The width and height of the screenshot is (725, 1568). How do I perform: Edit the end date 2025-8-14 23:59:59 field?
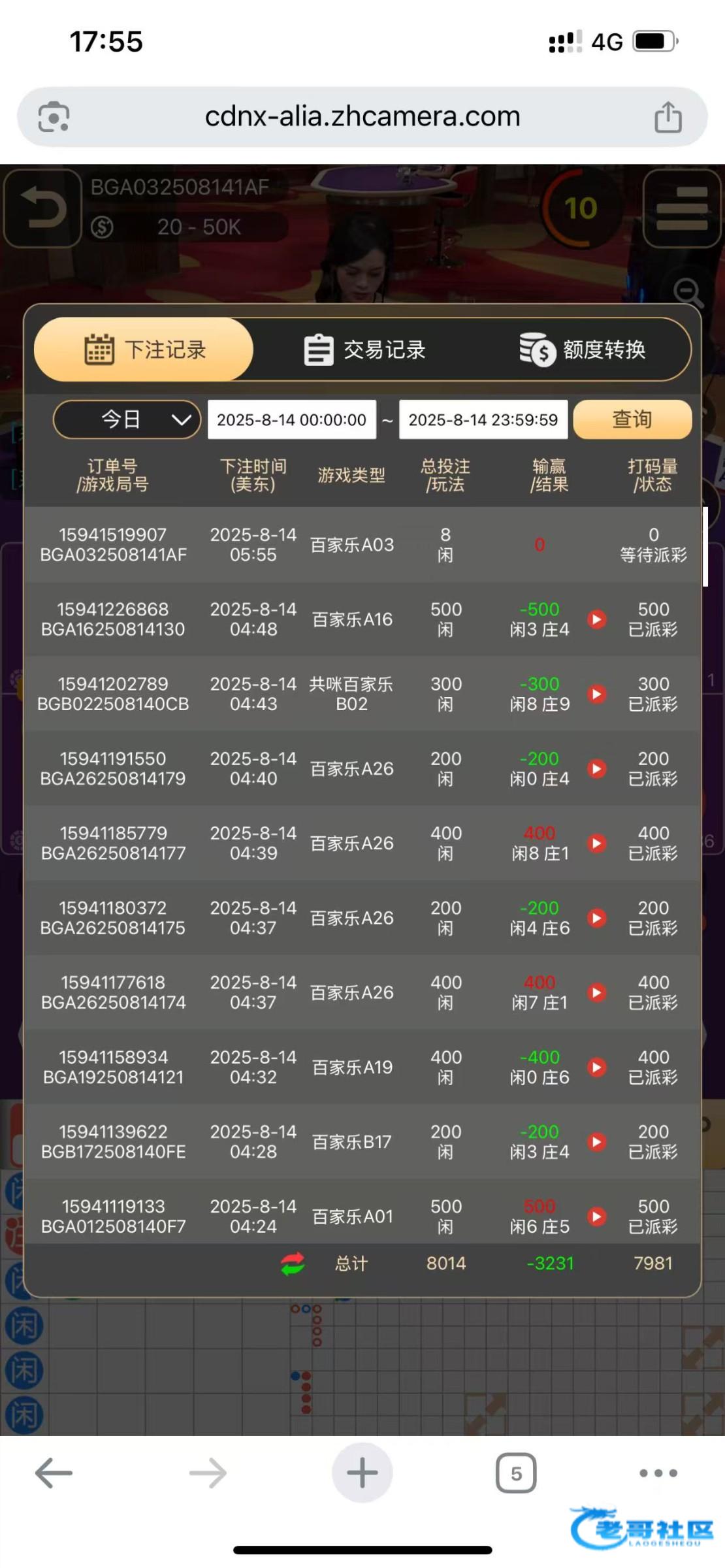point(483,419)
